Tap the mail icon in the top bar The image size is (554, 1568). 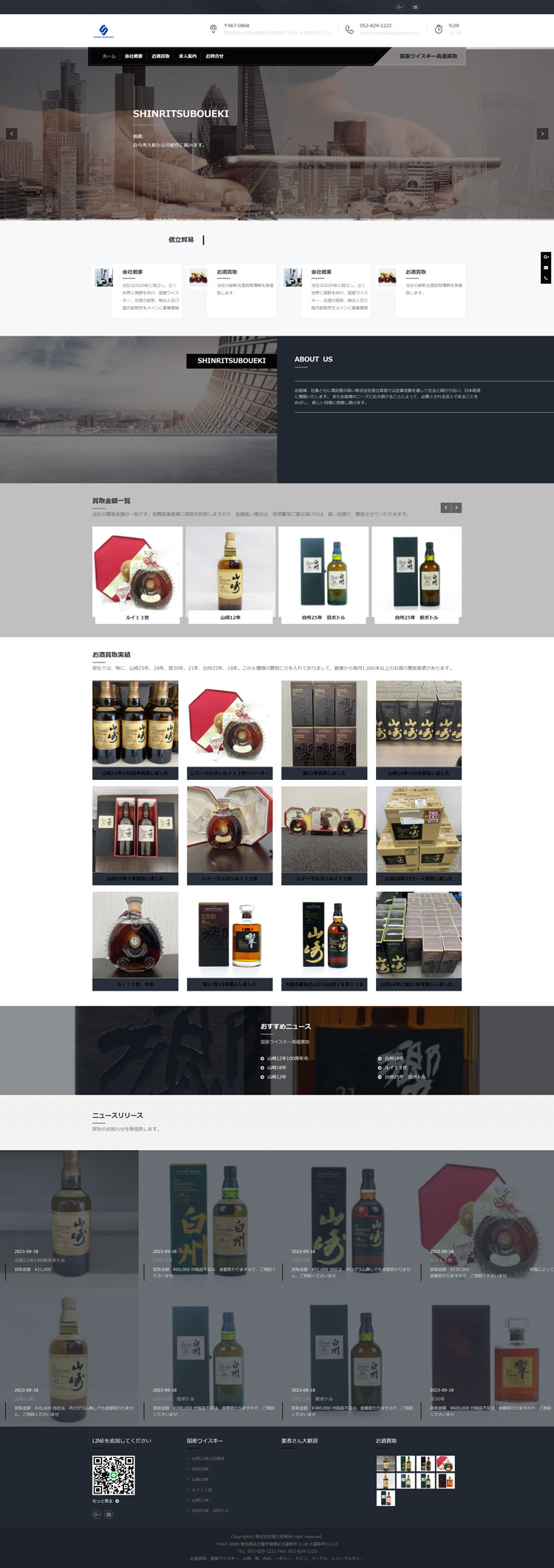(415, 7)
